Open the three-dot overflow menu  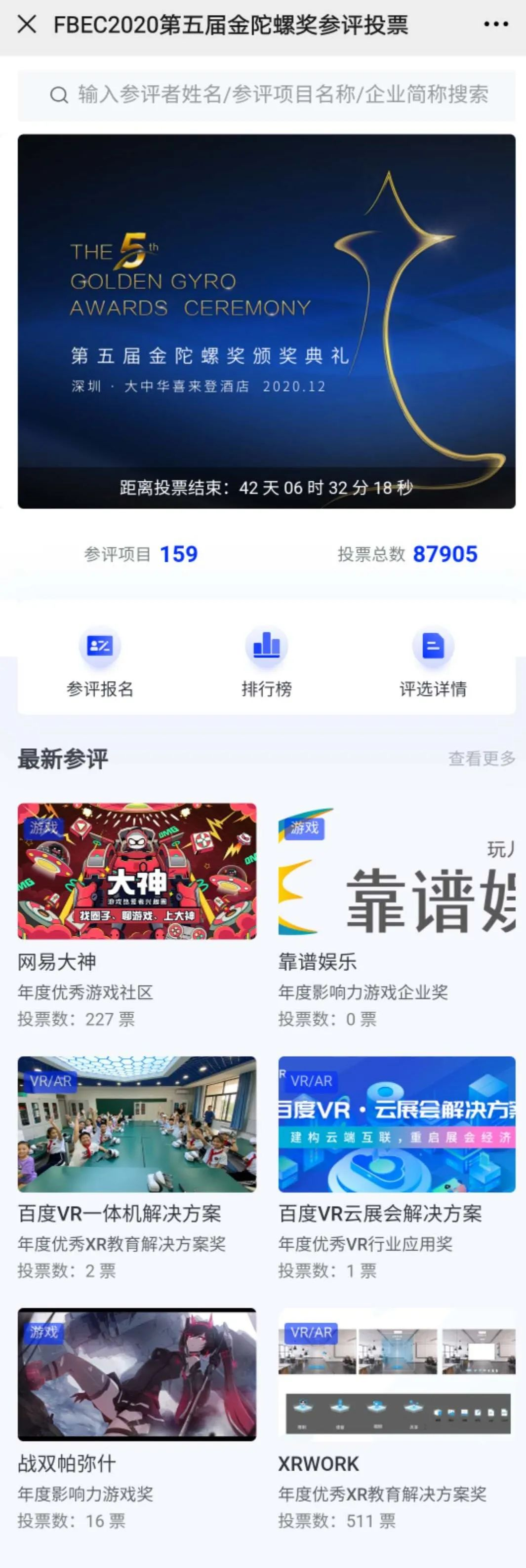[x=495, y=24]
